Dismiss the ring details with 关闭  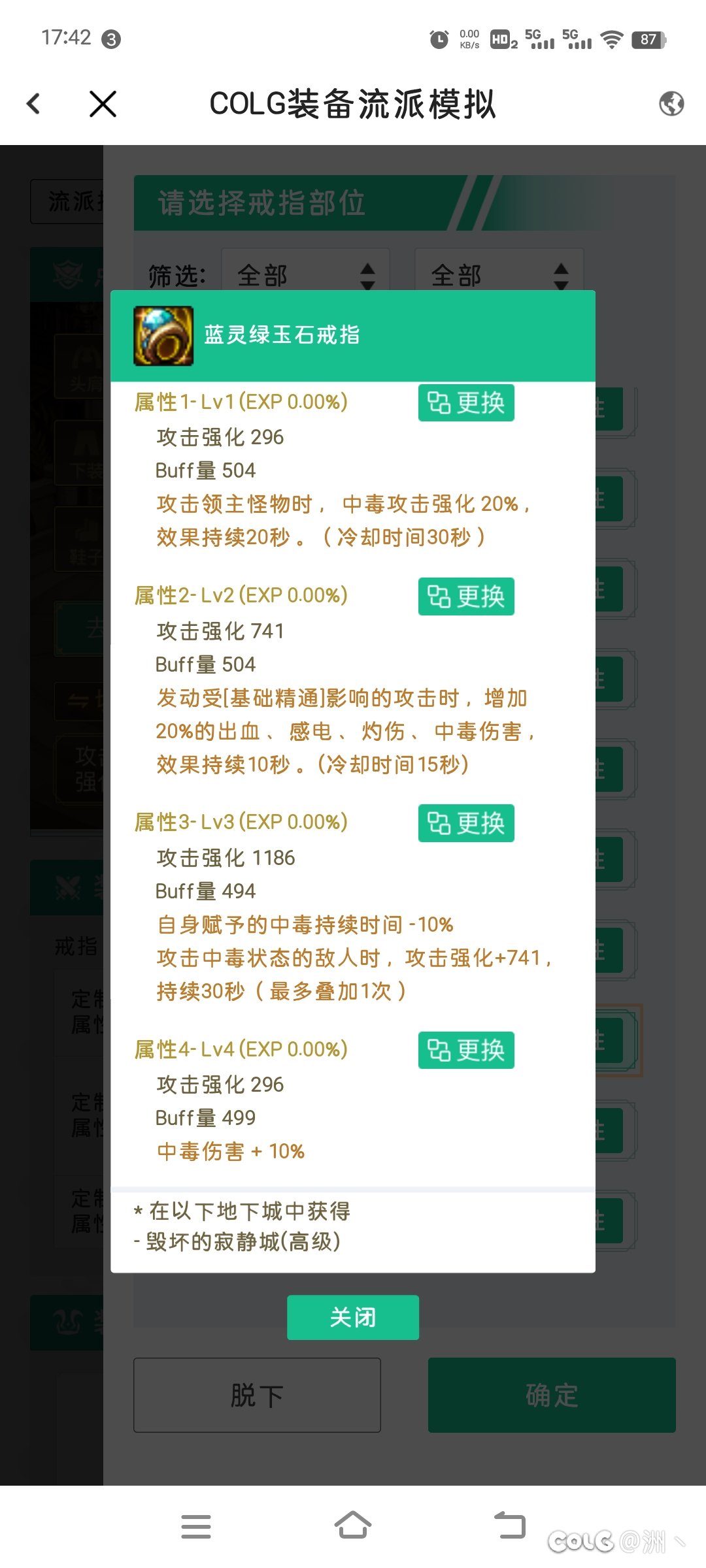click(x=353, y=1317)
